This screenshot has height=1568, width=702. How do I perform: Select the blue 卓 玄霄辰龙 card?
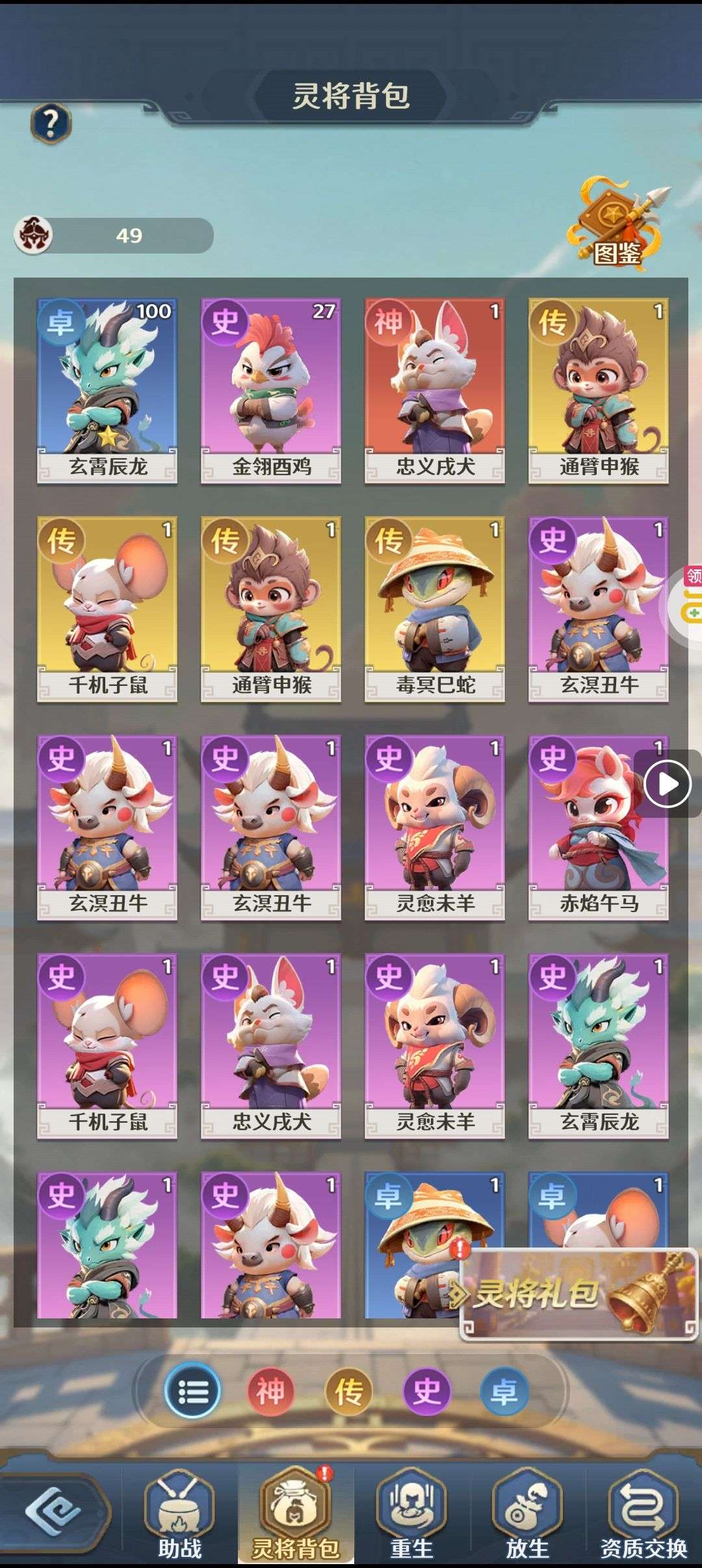click(107, 390)
